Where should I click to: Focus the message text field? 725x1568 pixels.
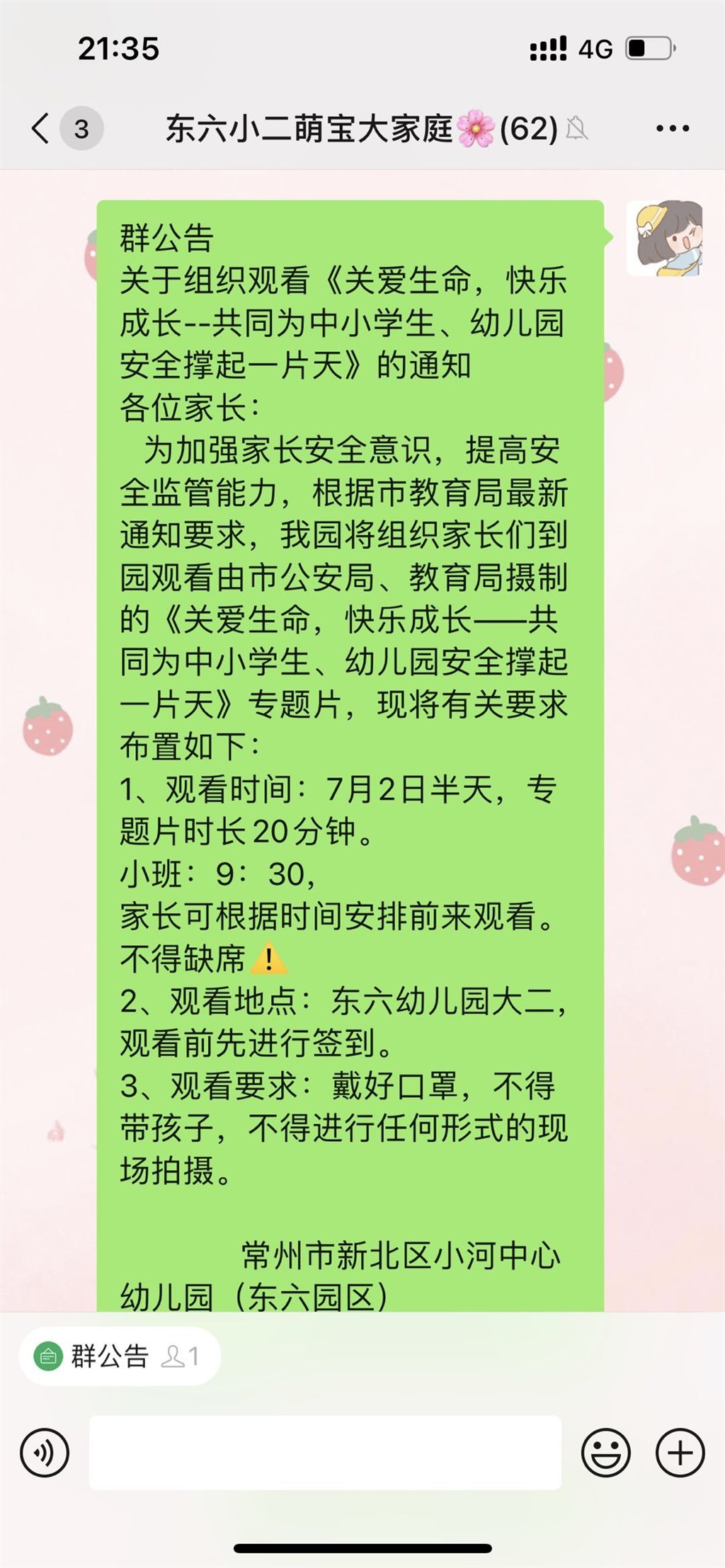tap(325, 1453)
